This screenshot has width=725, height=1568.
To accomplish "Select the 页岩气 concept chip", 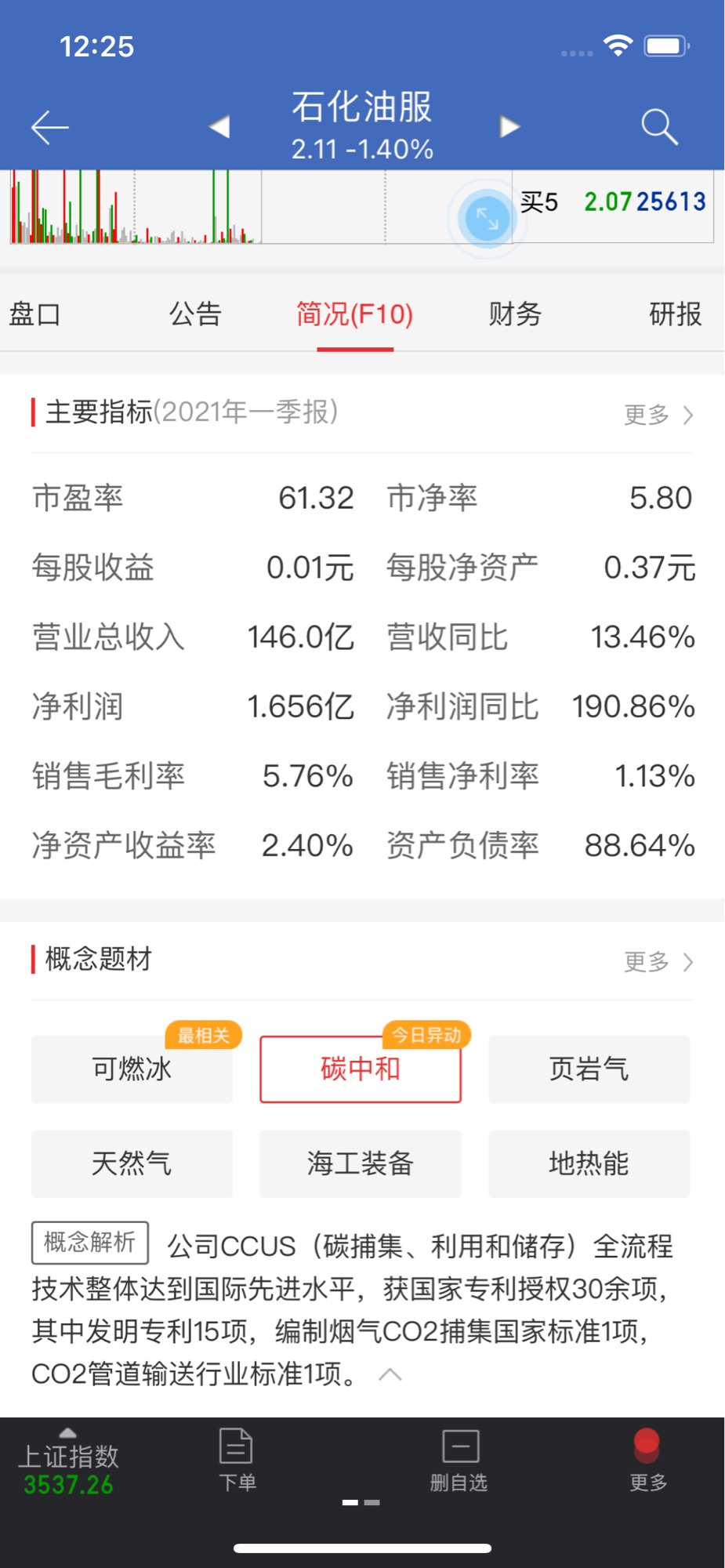I will 589,1069.
